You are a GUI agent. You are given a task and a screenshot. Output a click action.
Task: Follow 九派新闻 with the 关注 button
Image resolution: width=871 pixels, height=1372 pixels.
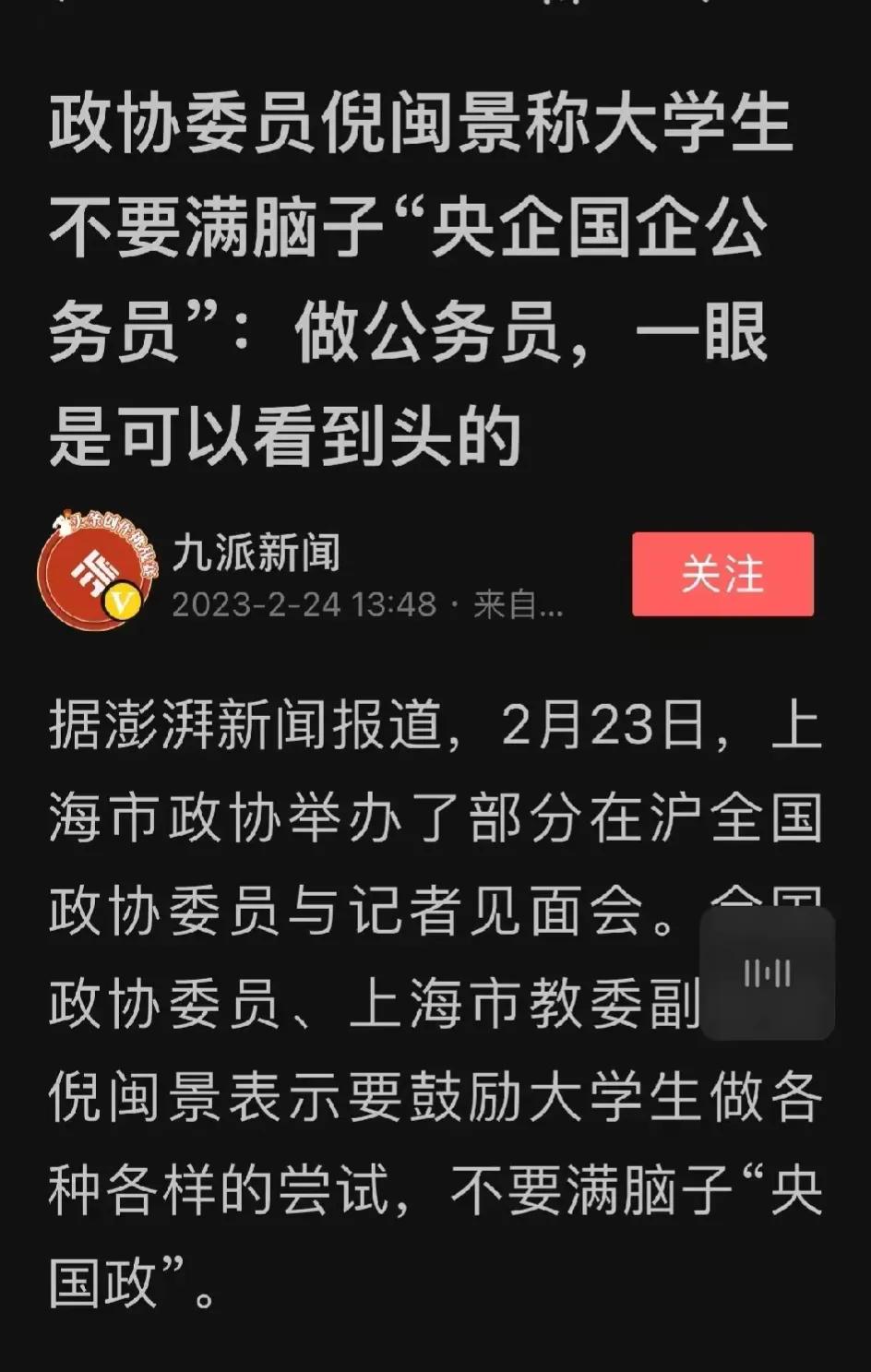[722, 574]
